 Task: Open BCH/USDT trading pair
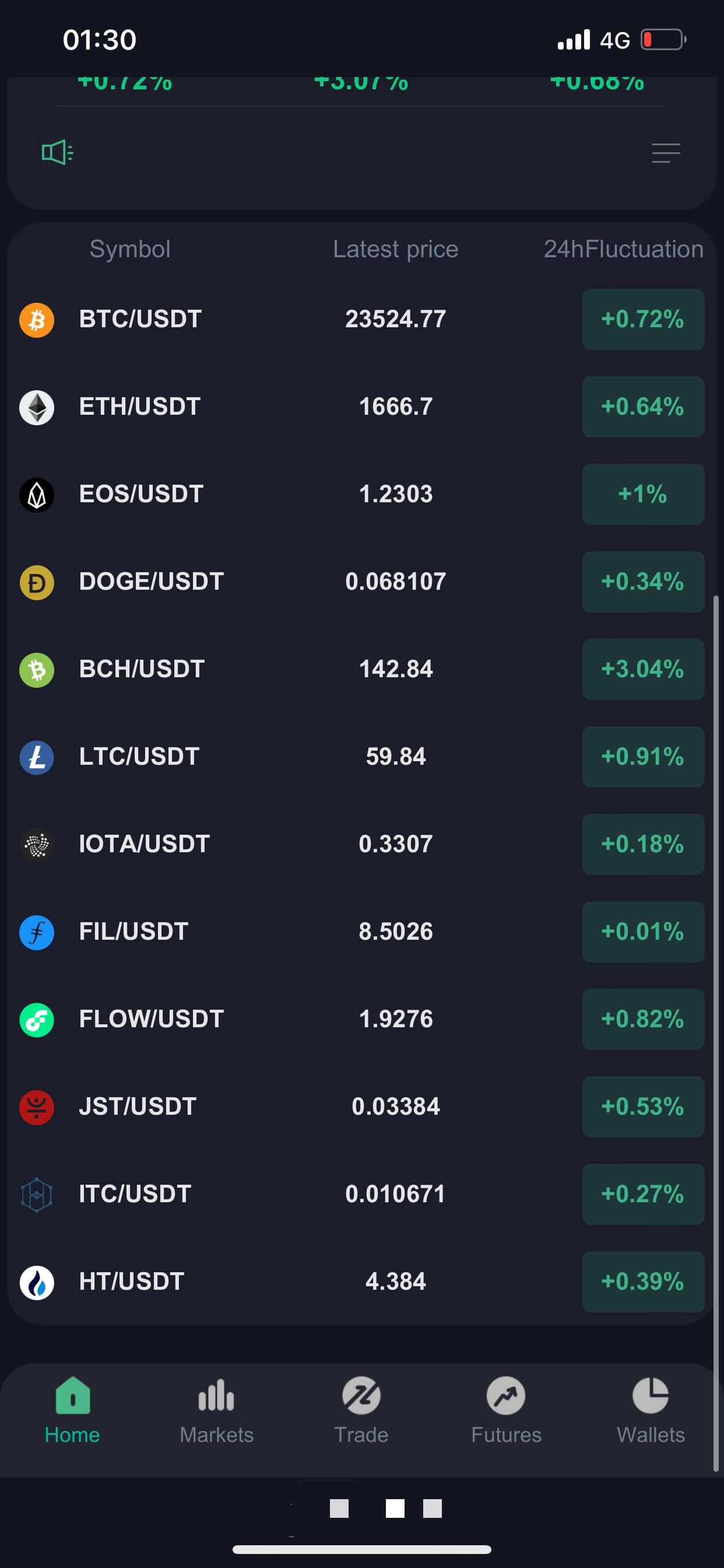point(141,669)
